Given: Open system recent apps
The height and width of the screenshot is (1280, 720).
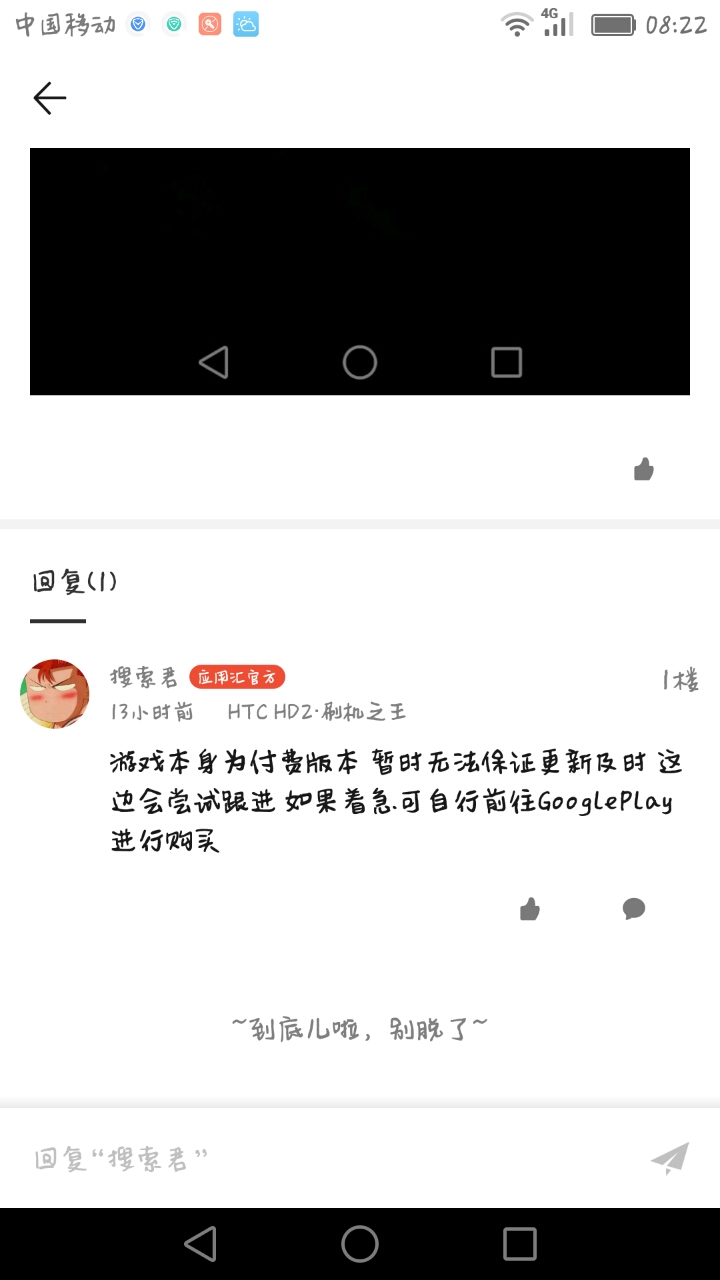Looking at the screenshot, I should pos(520,1244).
